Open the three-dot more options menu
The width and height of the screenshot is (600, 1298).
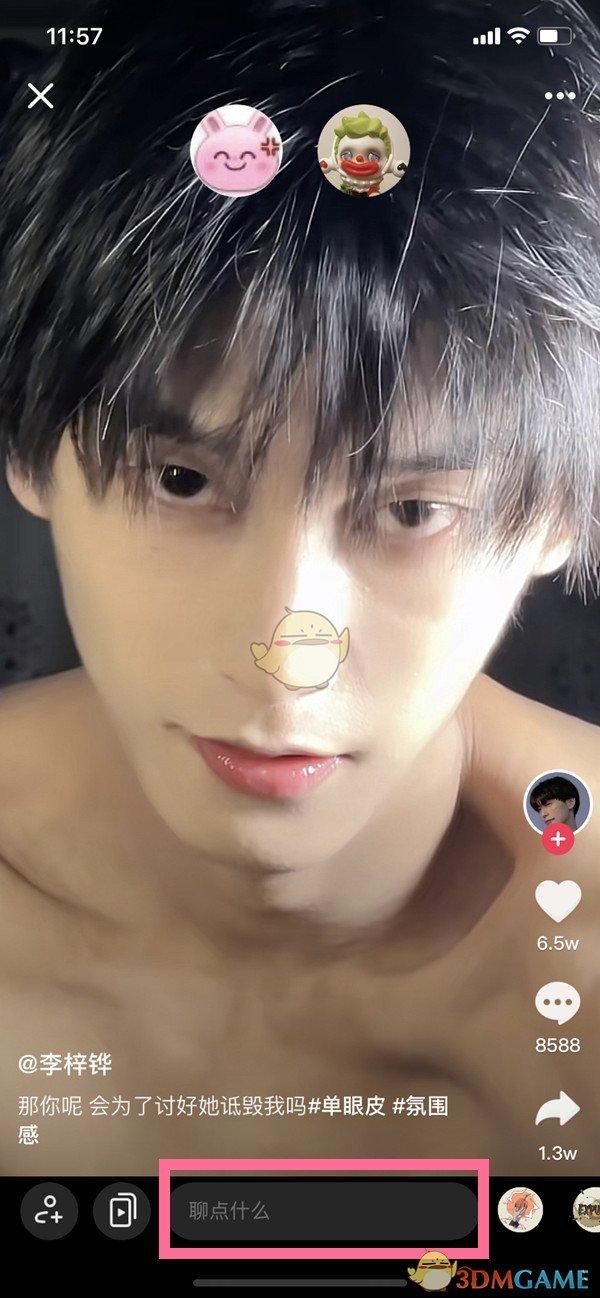pyautogui.click(x=560, y=96)
